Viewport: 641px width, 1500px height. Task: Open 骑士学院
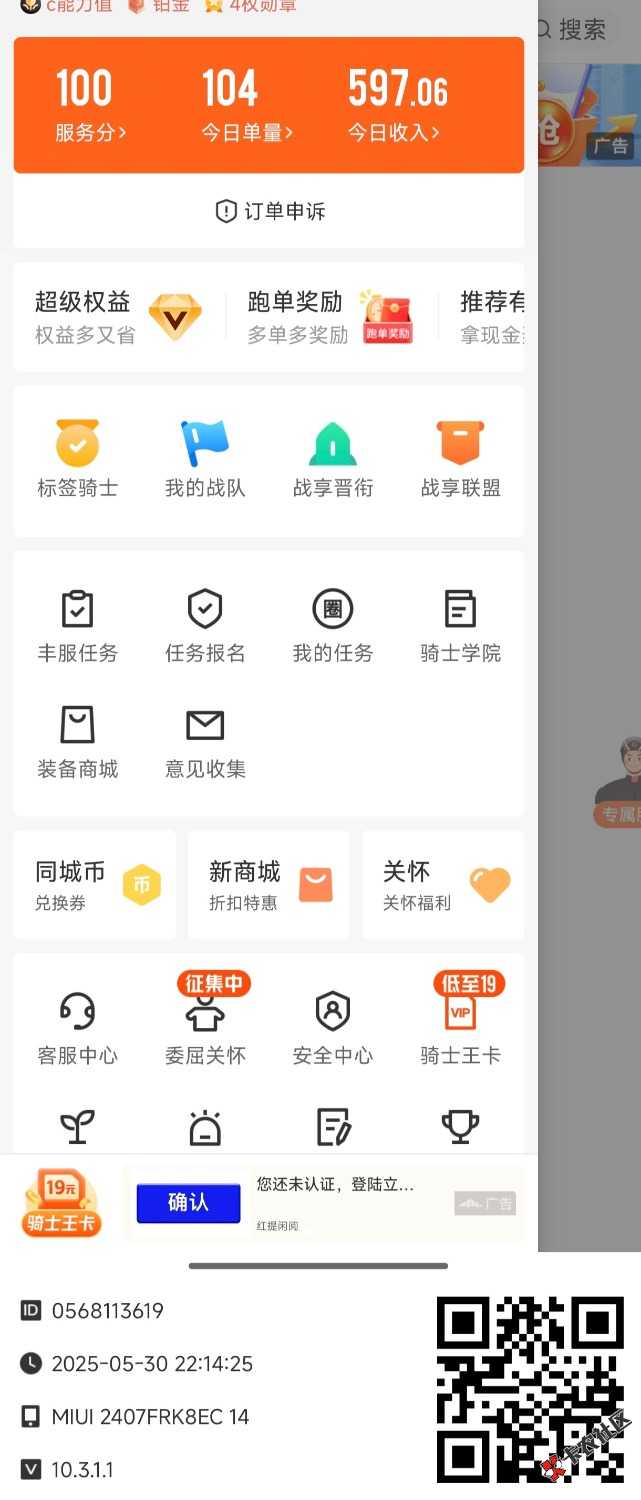click(x=460, y=626)
